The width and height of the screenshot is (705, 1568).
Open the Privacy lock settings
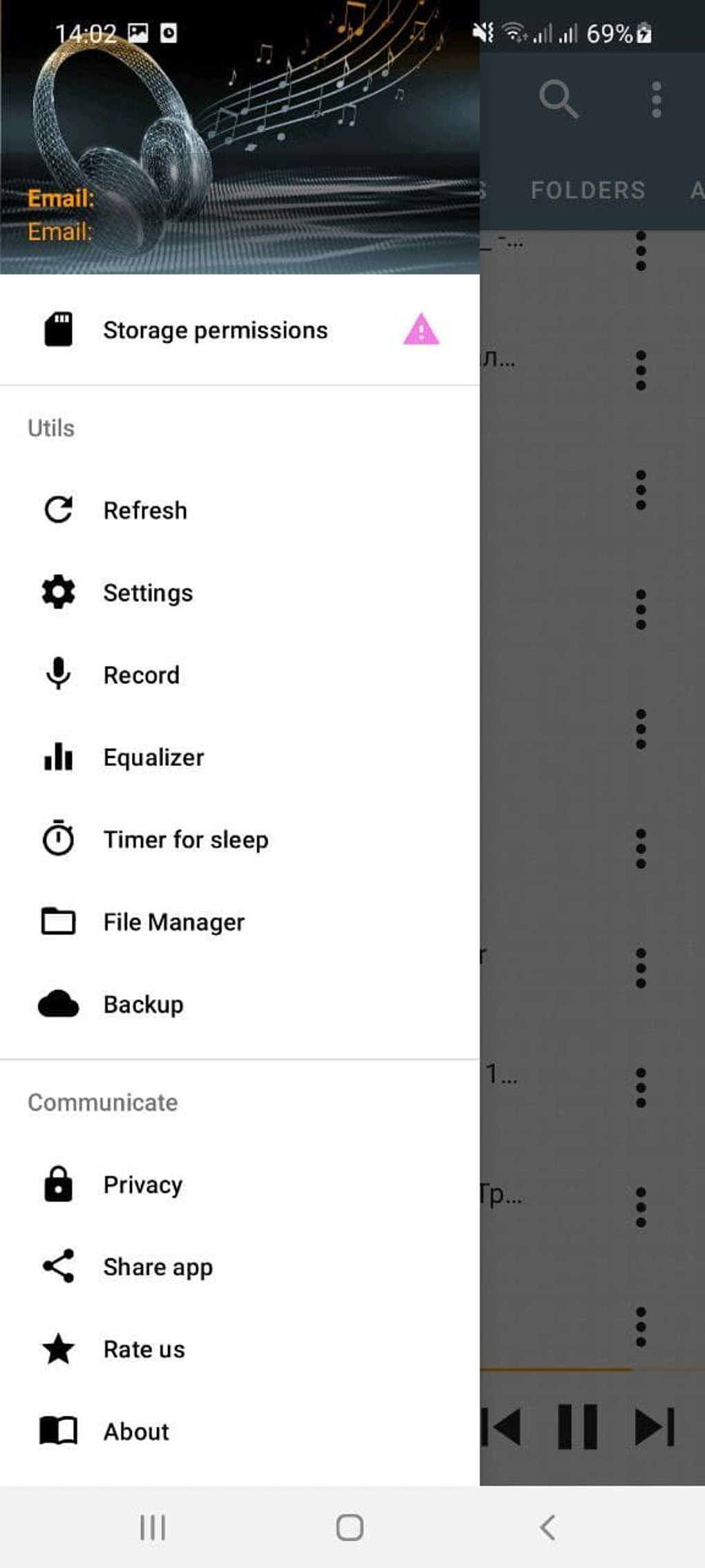coord(142,1183)
